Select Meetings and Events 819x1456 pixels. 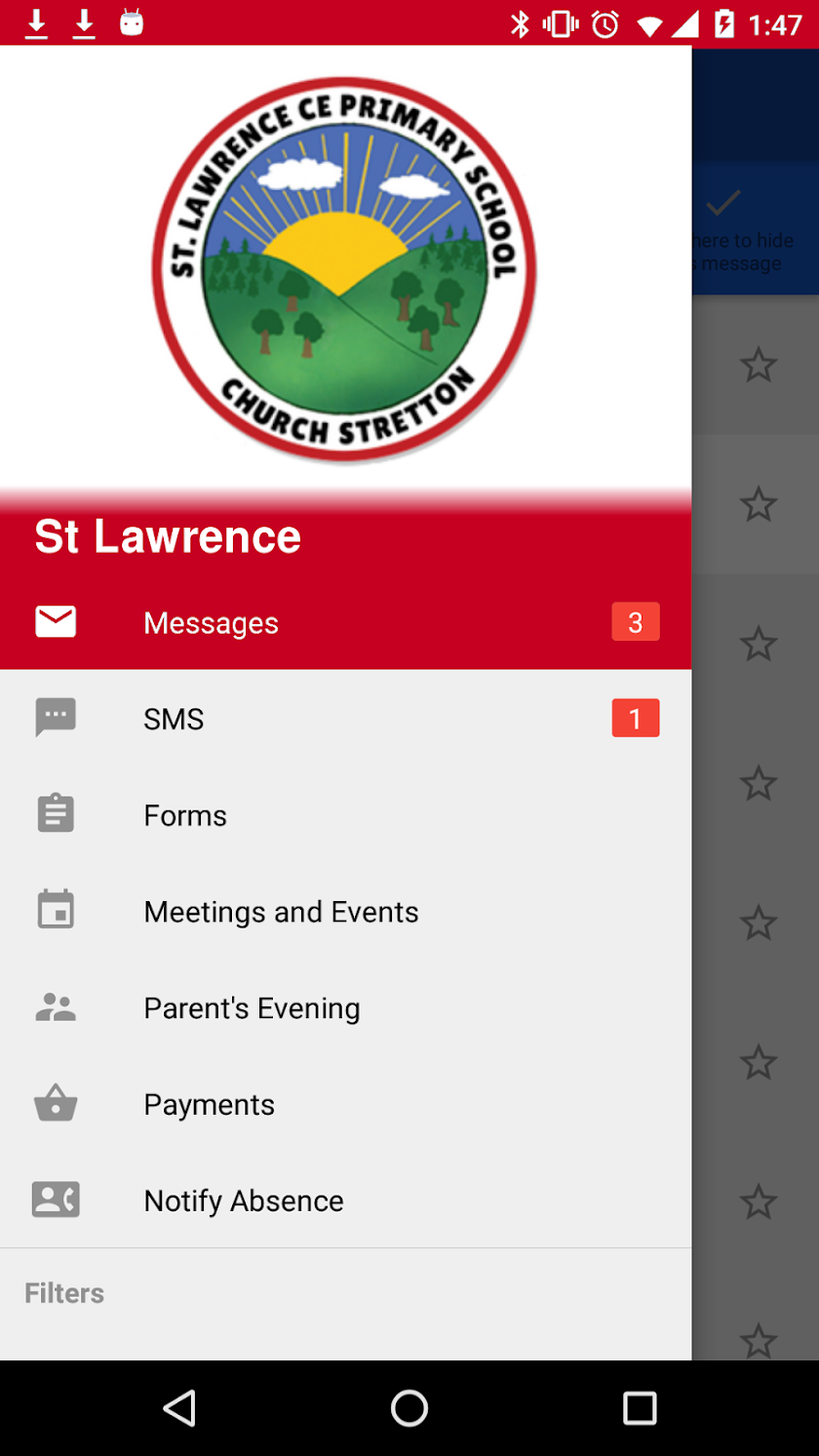pyautogui.click(x=281, y=912)
